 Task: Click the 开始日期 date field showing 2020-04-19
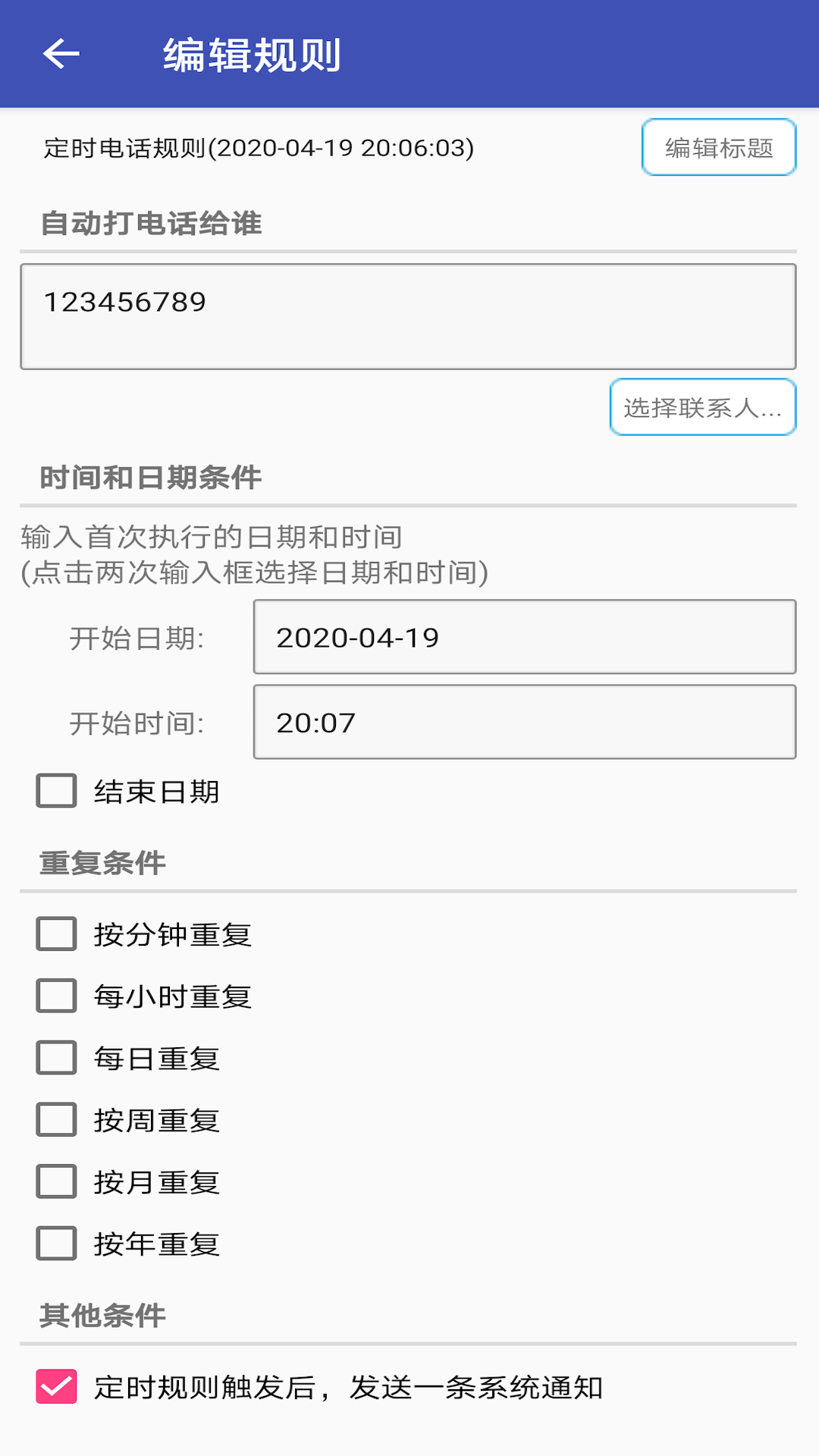[x=524, y=638]
